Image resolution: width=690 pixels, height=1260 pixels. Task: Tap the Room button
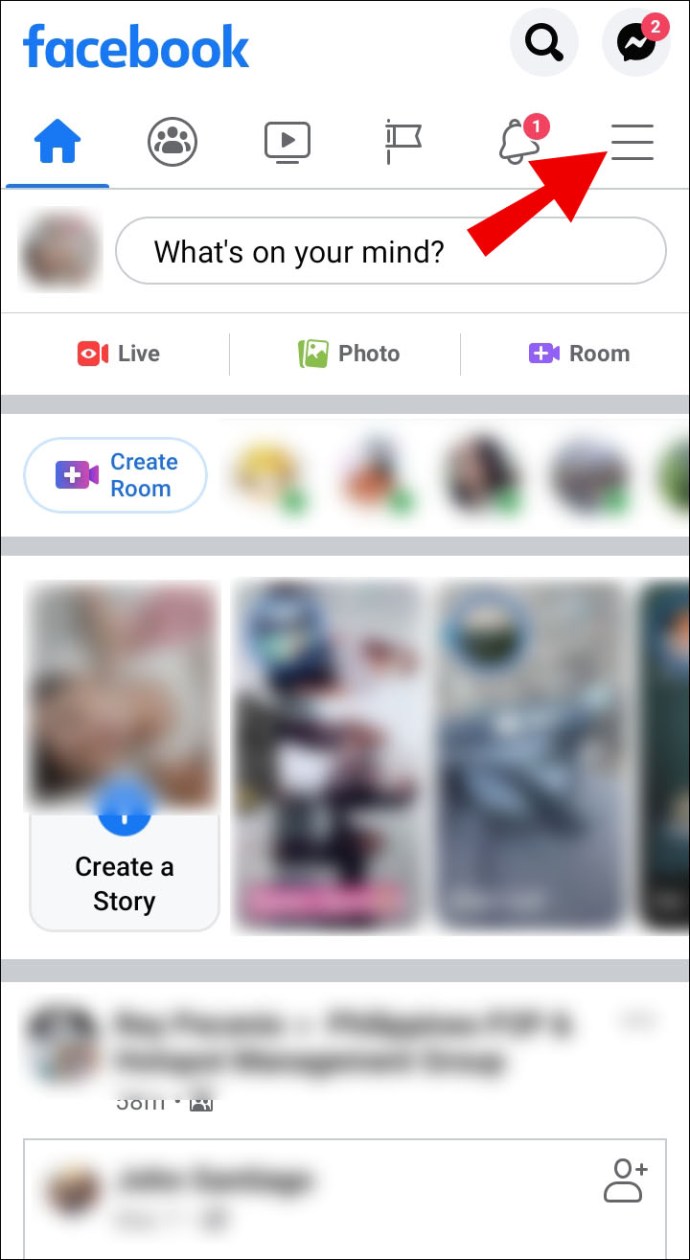tap(579, 354)
